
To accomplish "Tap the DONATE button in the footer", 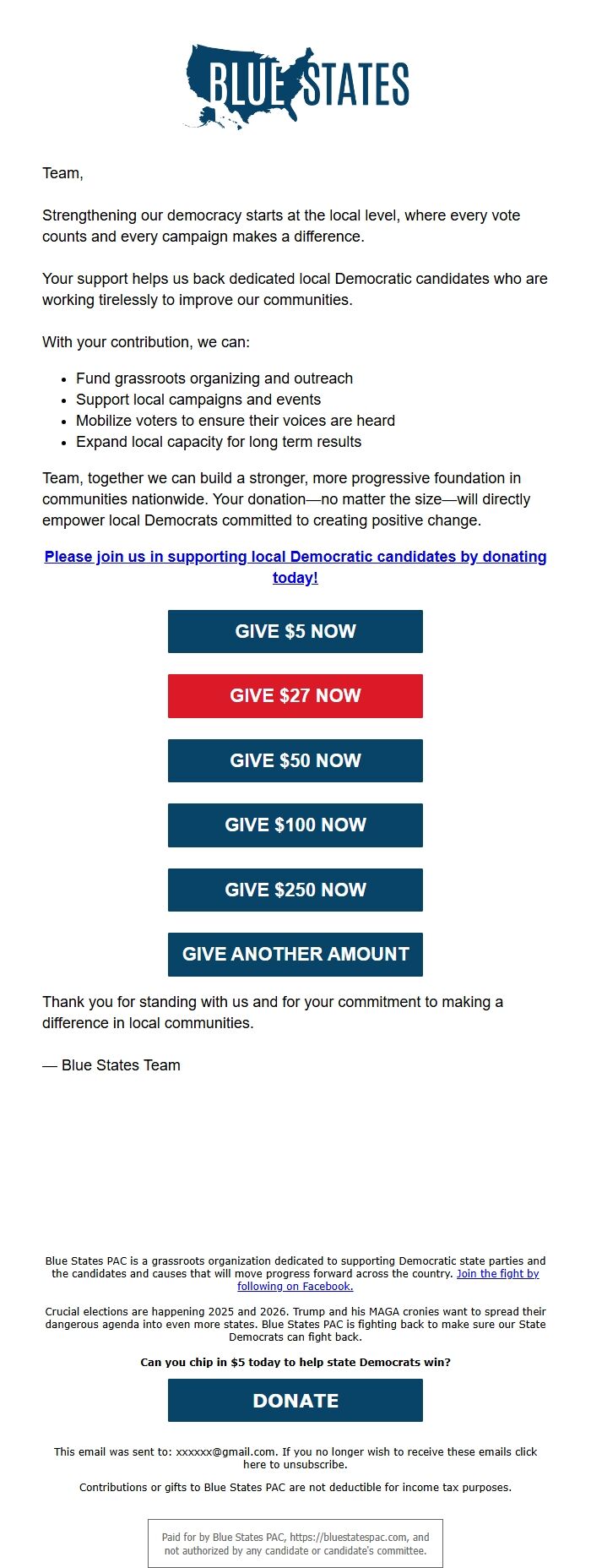I will pyautogui.click(x=295, y=1401).
